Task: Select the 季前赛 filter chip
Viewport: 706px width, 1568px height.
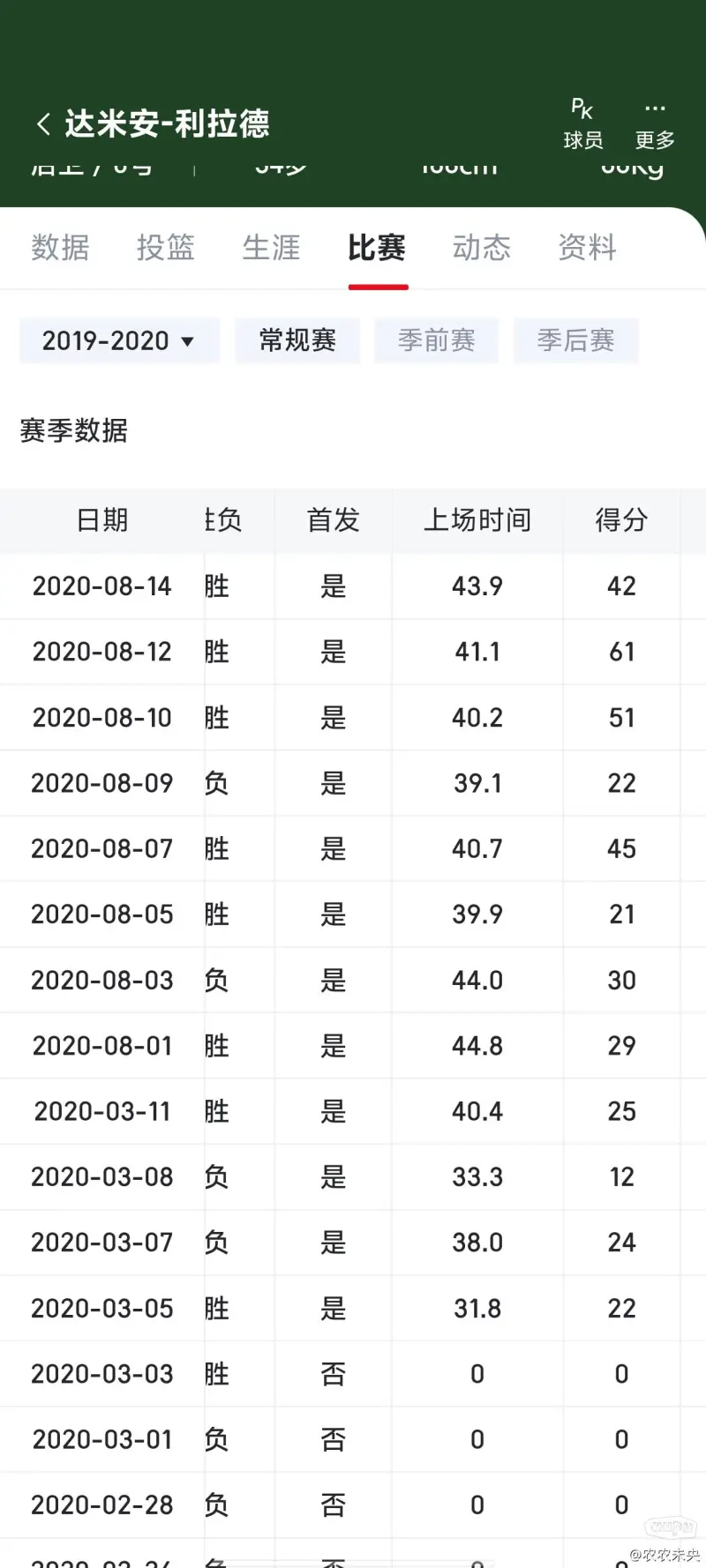Action: [x=437, y=340]
